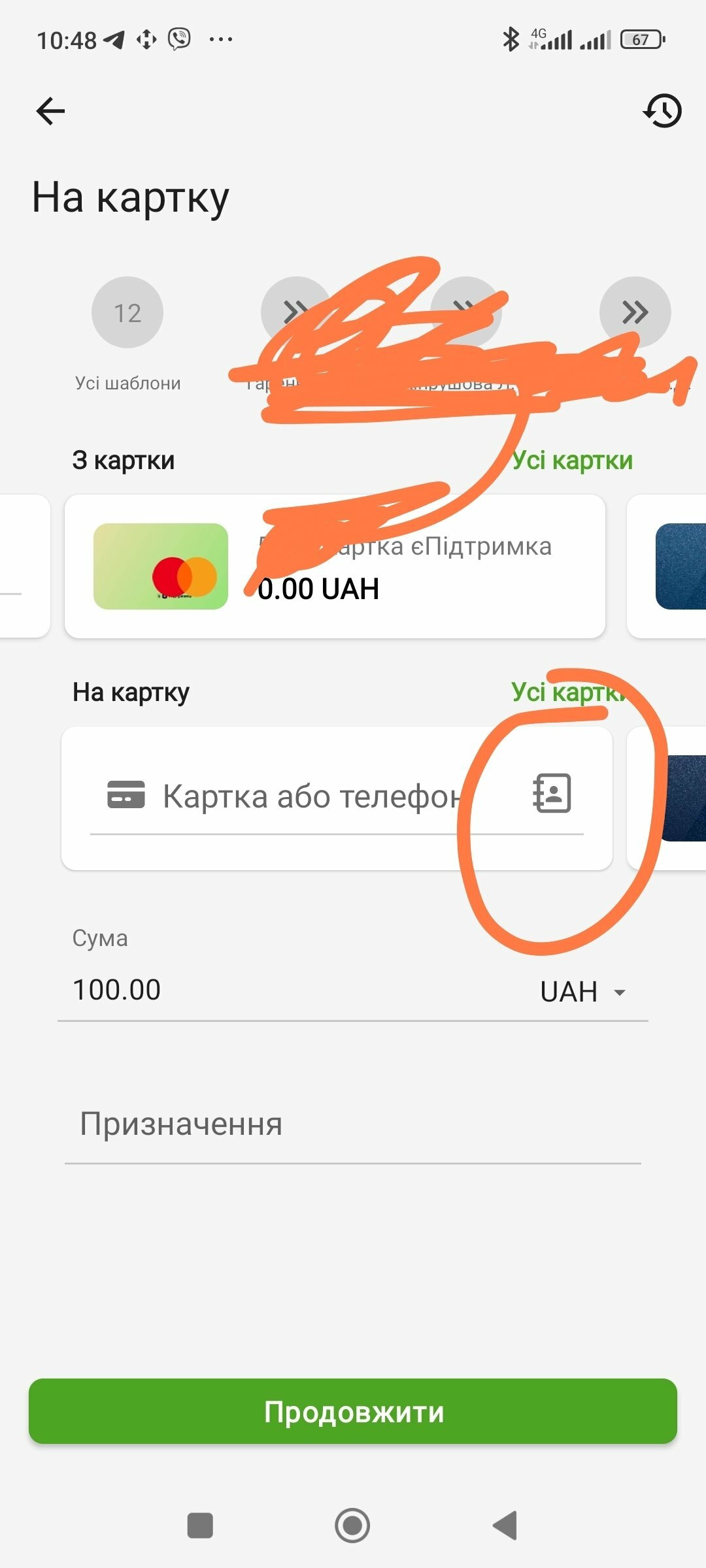The width and height of the screenshot is (706, 1568).
Task: Tap the Призначення purpose field
Action: [x=353, y=1124]
